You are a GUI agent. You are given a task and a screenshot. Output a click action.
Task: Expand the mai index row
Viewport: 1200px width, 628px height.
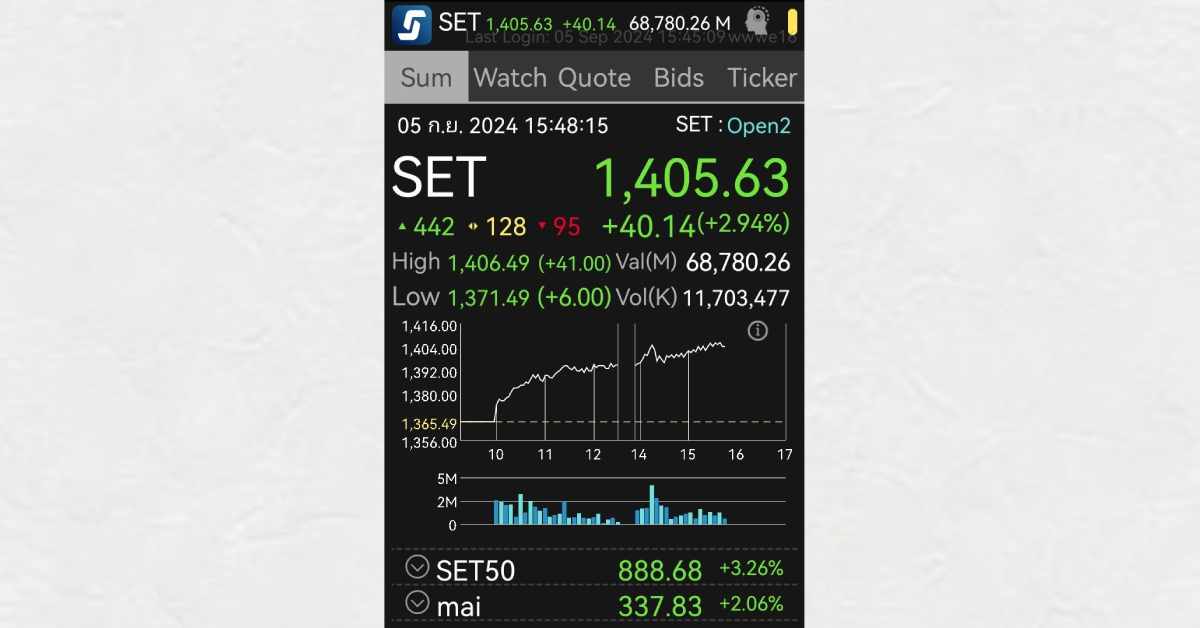click(417, 603)
